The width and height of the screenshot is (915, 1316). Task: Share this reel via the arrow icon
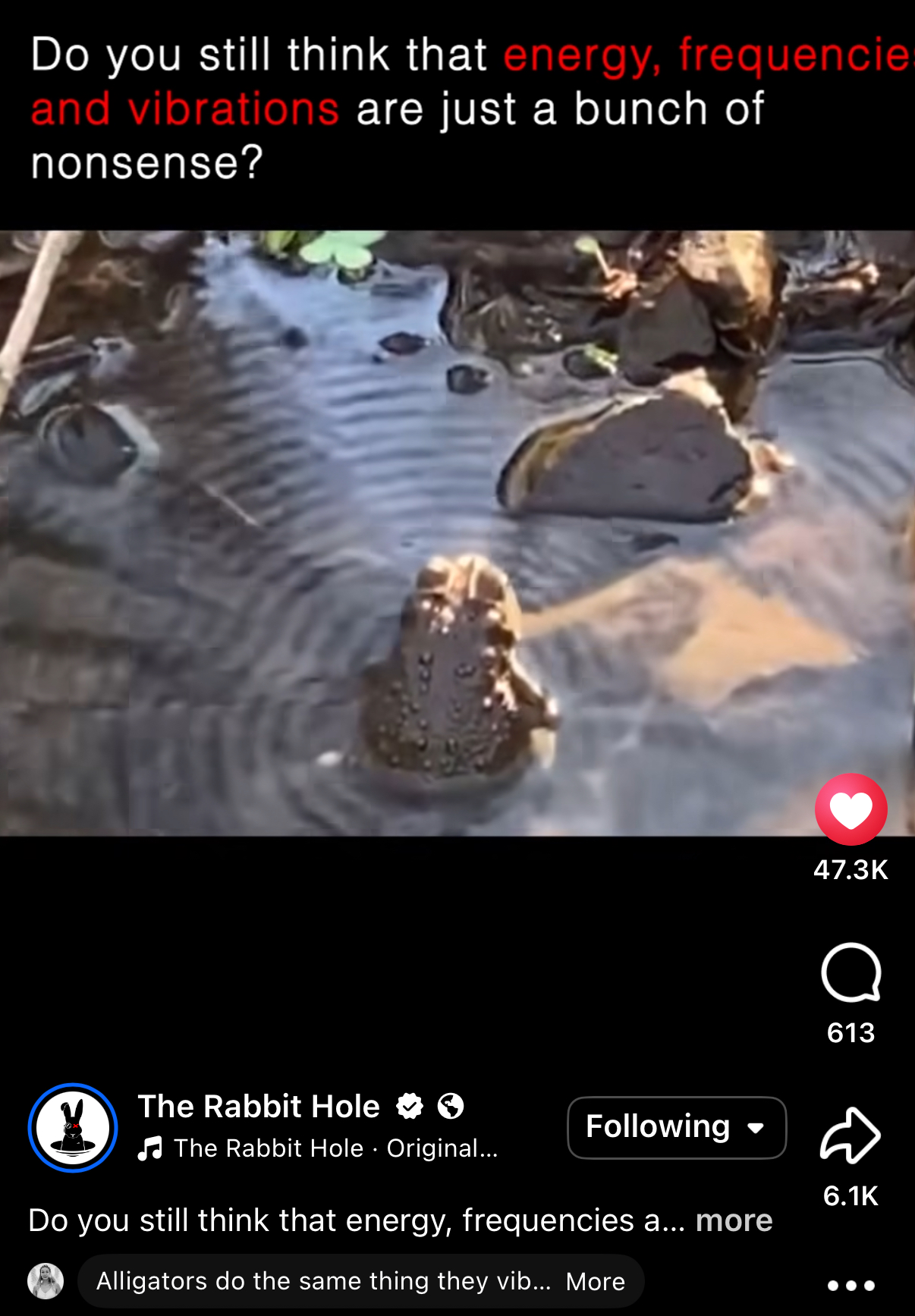(850, 1135)
